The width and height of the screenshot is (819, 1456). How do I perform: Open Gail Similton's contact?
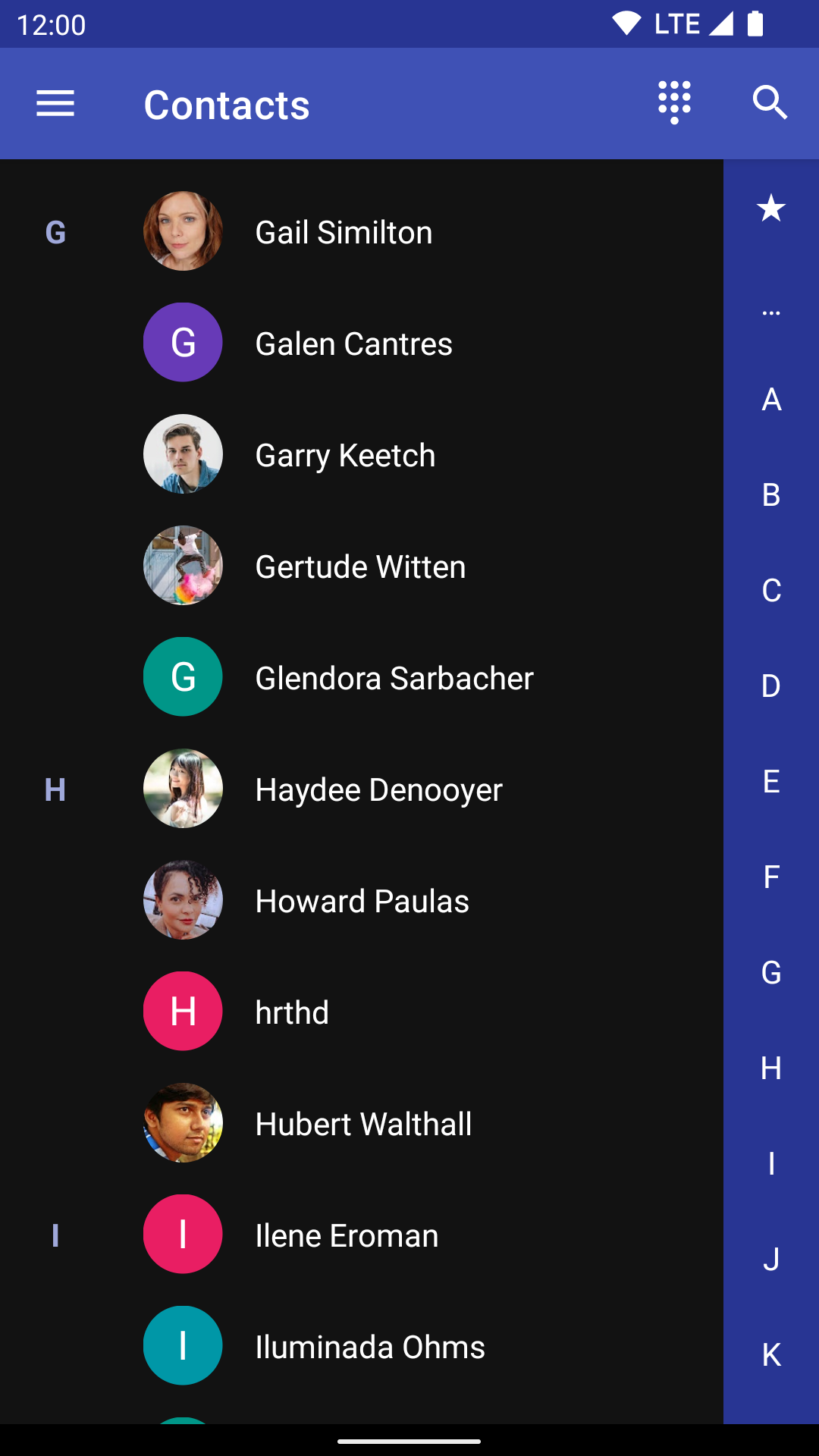(362, 232)
